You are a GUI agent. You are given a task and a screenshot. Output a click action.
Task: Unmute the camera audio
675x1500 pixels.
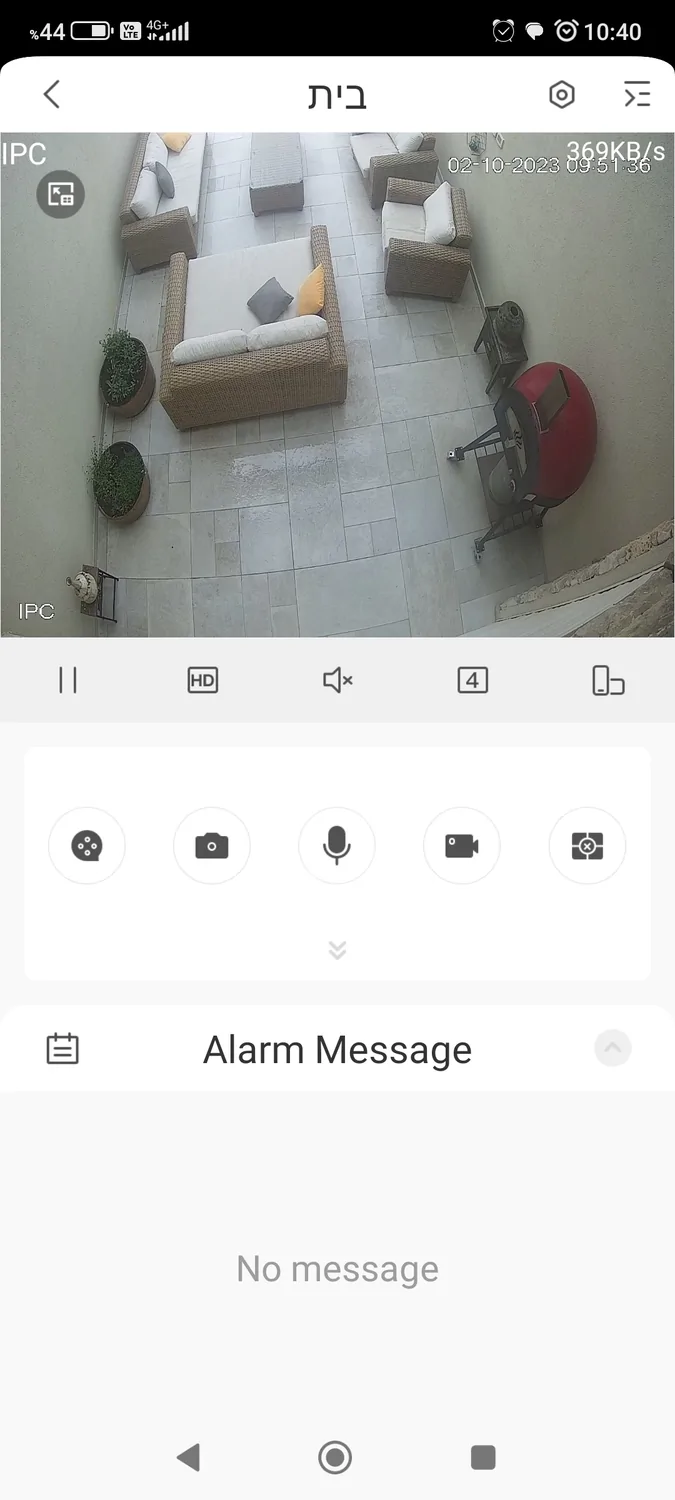click(x=338, y=681)
